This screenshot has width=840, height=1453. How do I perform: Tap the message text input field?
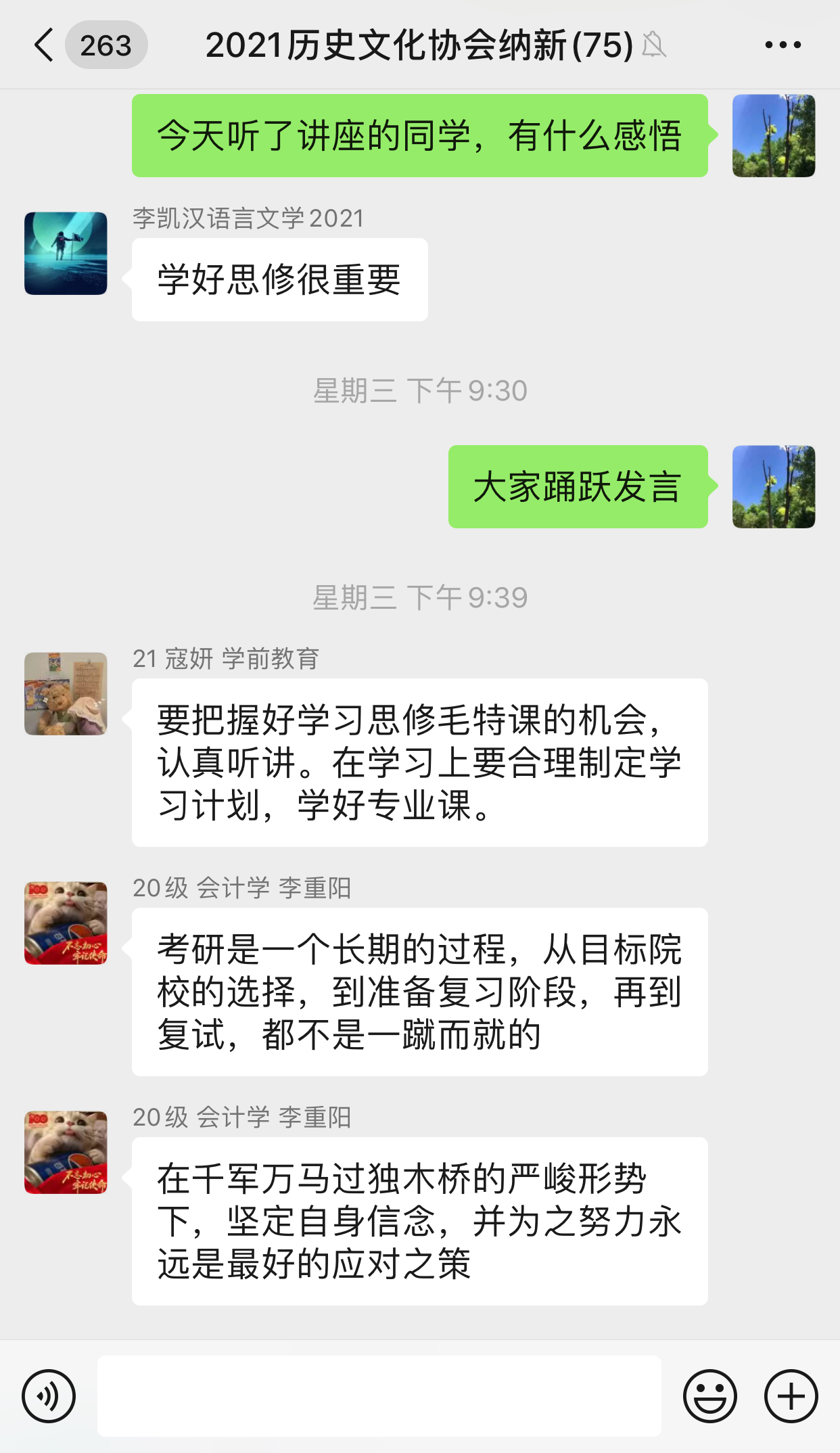click(379, 1396)
